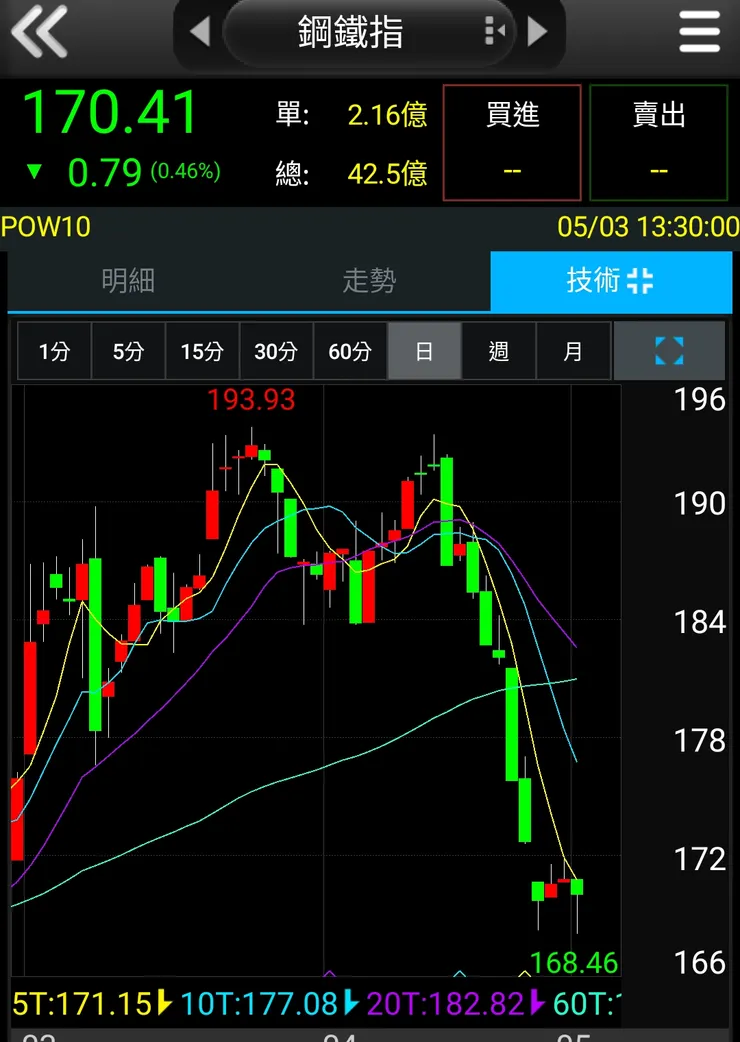
Task: Select the 15分 chart interval
Action: pos(202,351)
